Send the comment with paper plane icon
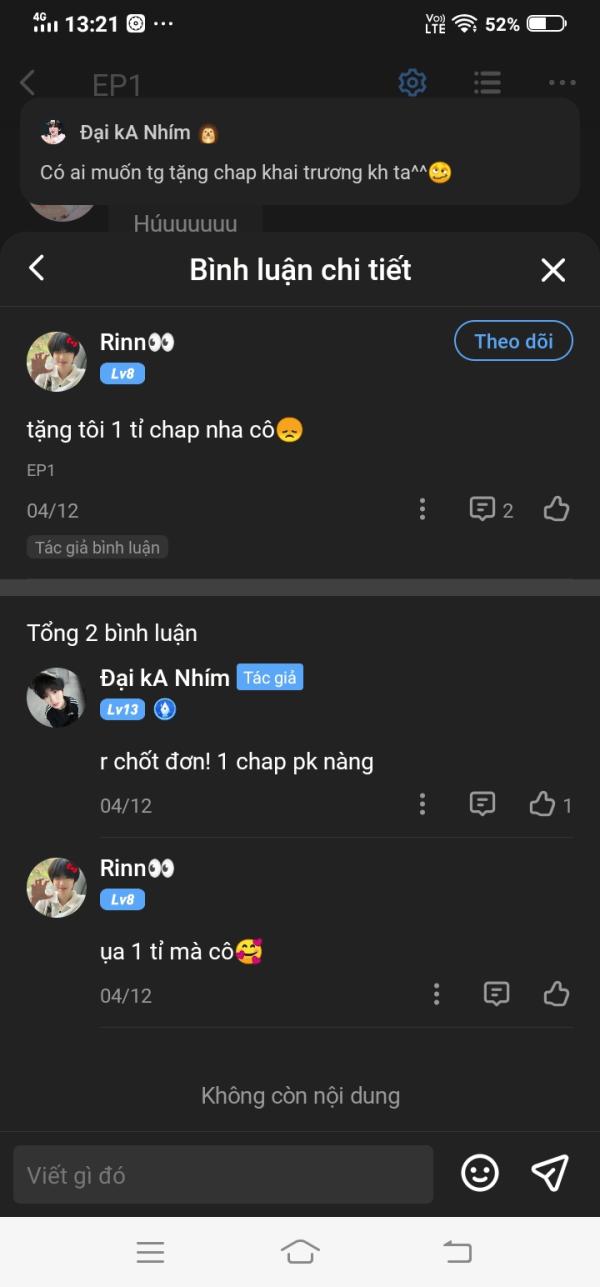The width and height of the screenshot is (600, 1287). 550,1173
